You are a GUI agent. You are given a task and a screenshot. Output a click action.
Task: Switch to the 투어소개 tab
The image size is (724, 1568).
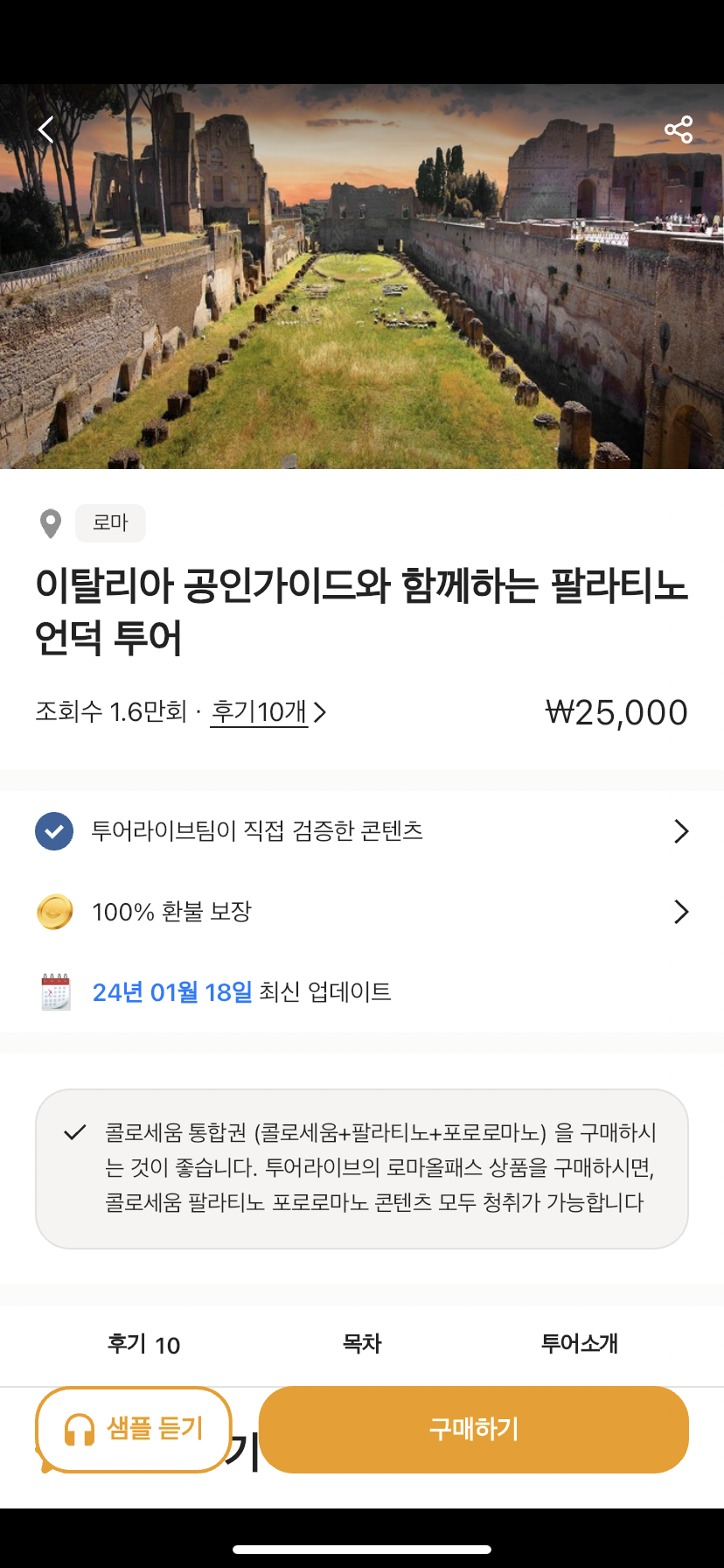tap(580, 1345)
